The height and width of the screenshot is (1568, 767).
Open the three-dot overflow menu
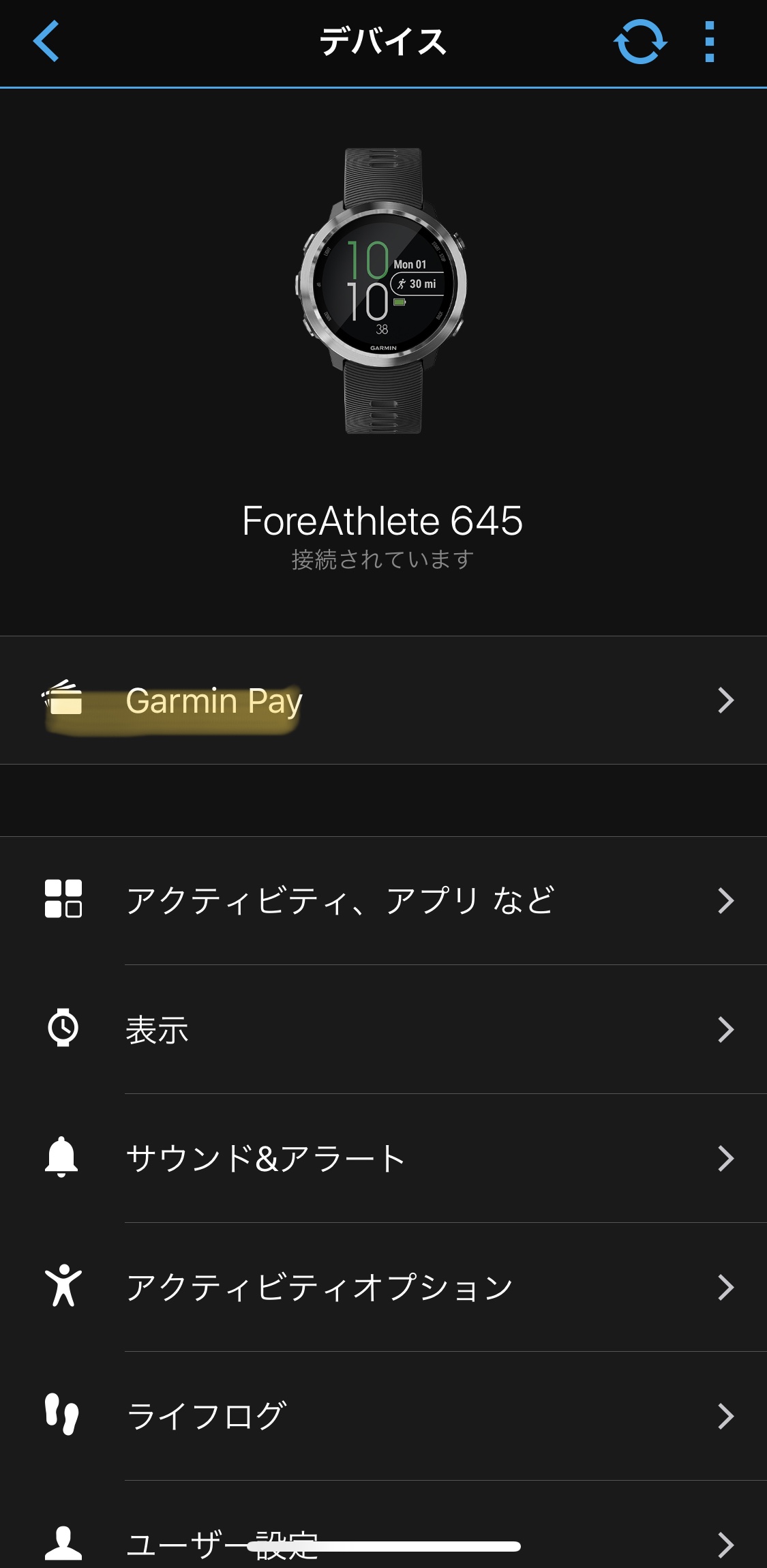710,42
